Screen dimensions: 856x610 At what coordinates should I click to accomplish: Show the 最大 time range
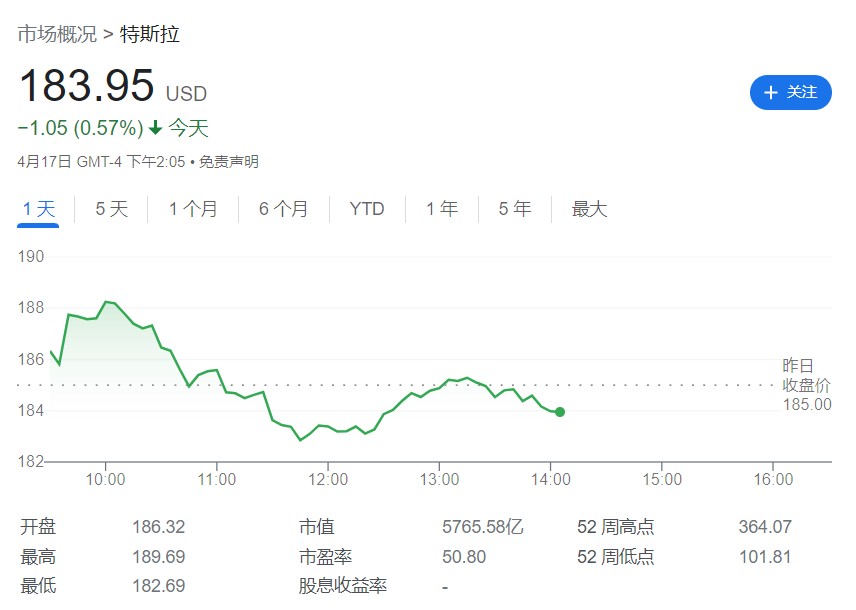(x=589, y=209)
